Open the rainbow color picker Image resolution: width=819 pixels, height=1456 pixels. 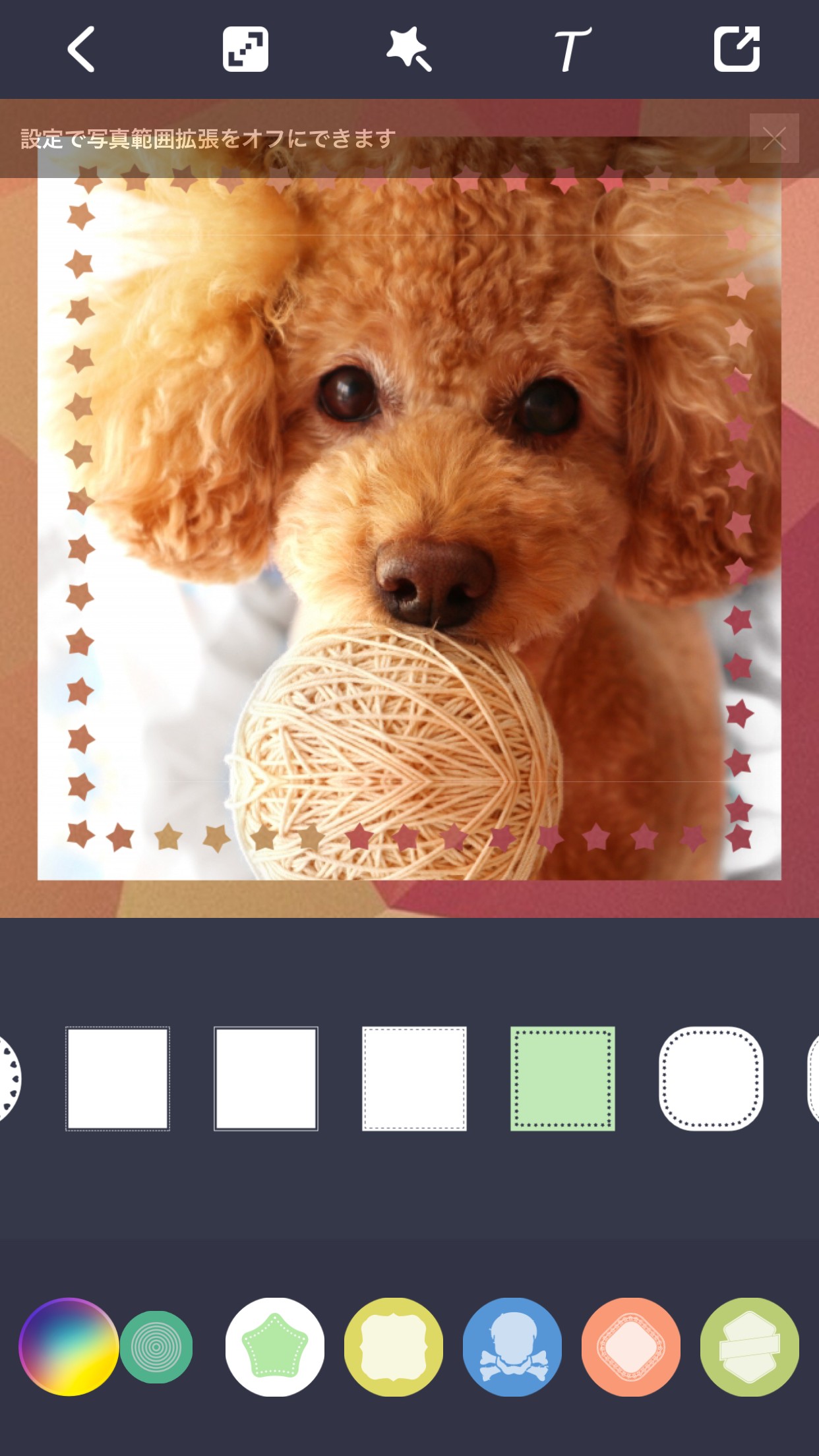(x=69, y=1347)
